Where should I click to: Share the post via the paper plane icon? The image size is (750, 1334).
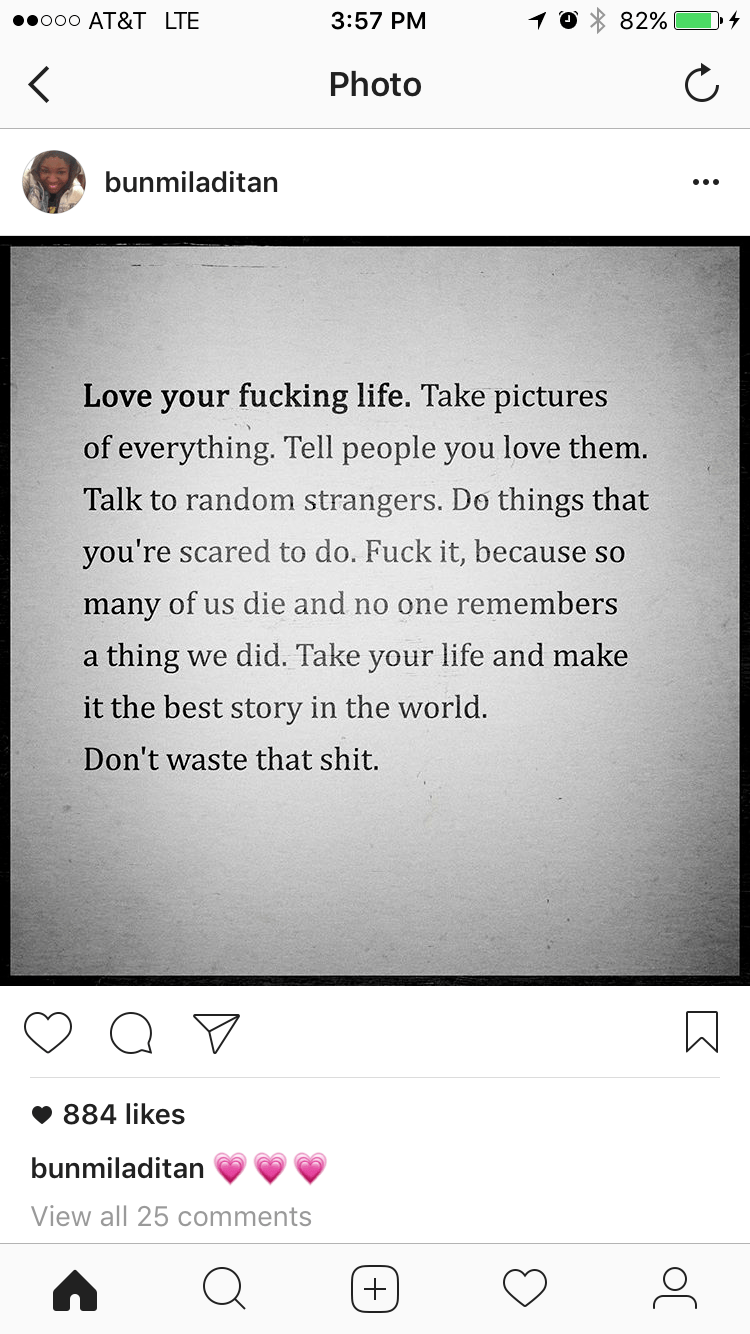click(x=216, y=1032)
